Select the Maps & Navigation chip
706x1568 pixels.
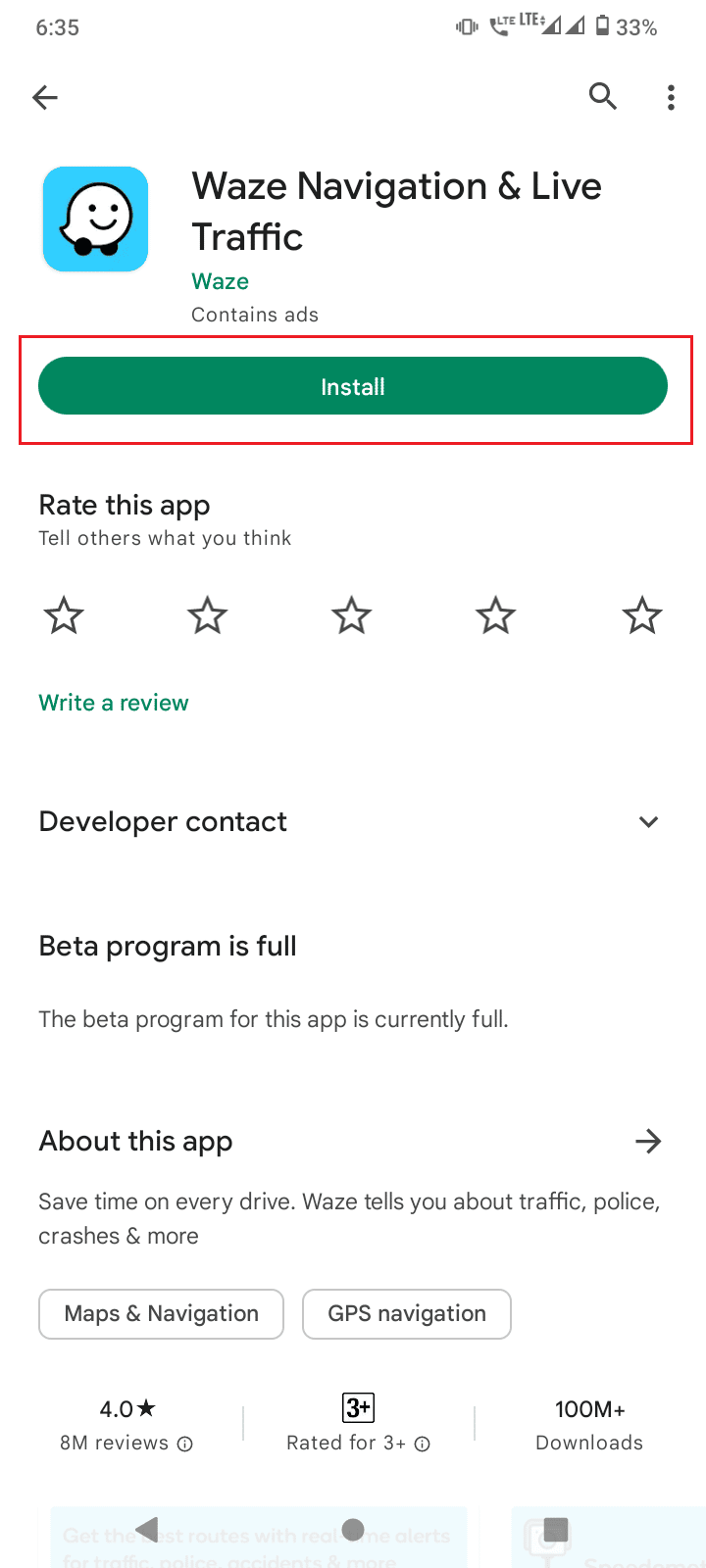[162, 1314]
